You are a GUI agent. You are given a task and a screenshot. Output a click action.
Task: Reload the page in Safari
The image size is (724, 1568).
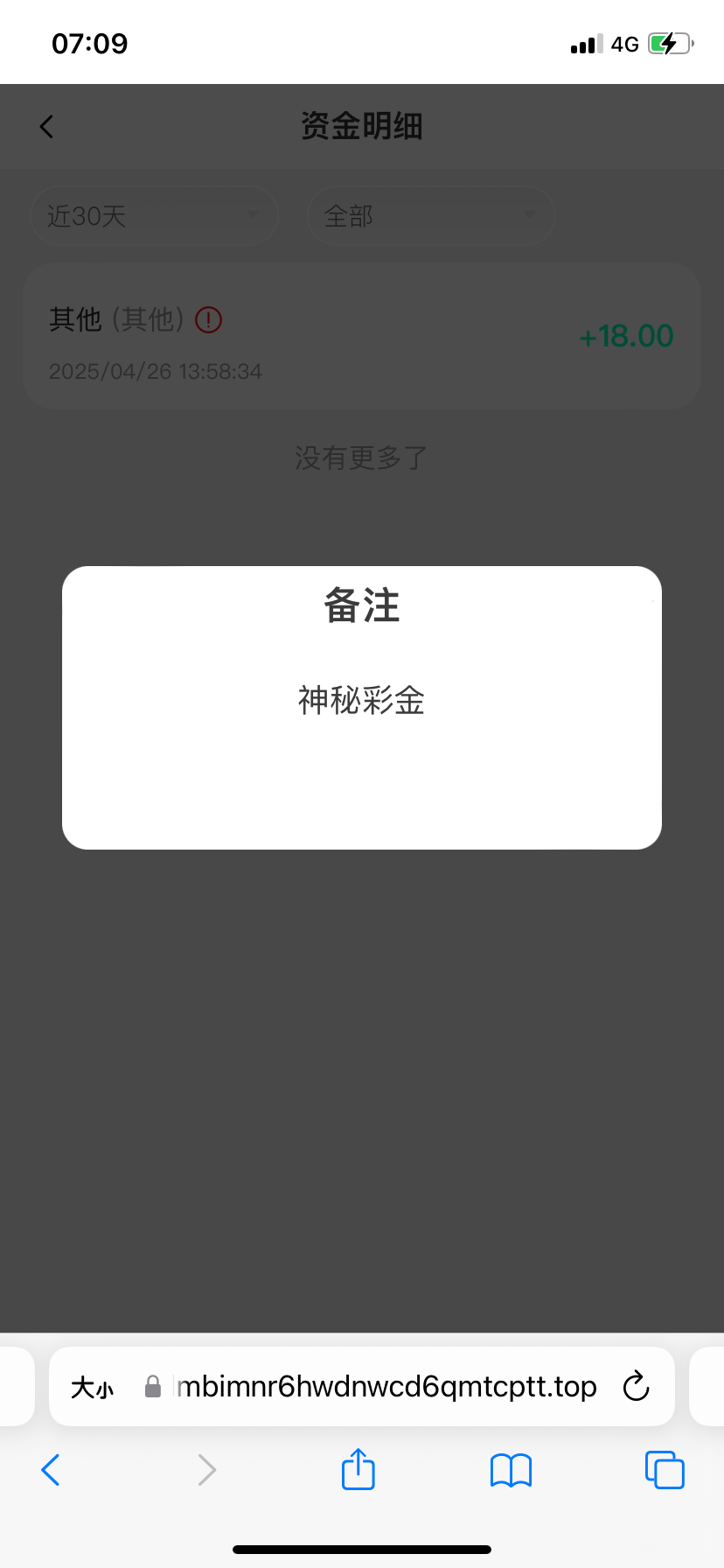(636, 1387)
